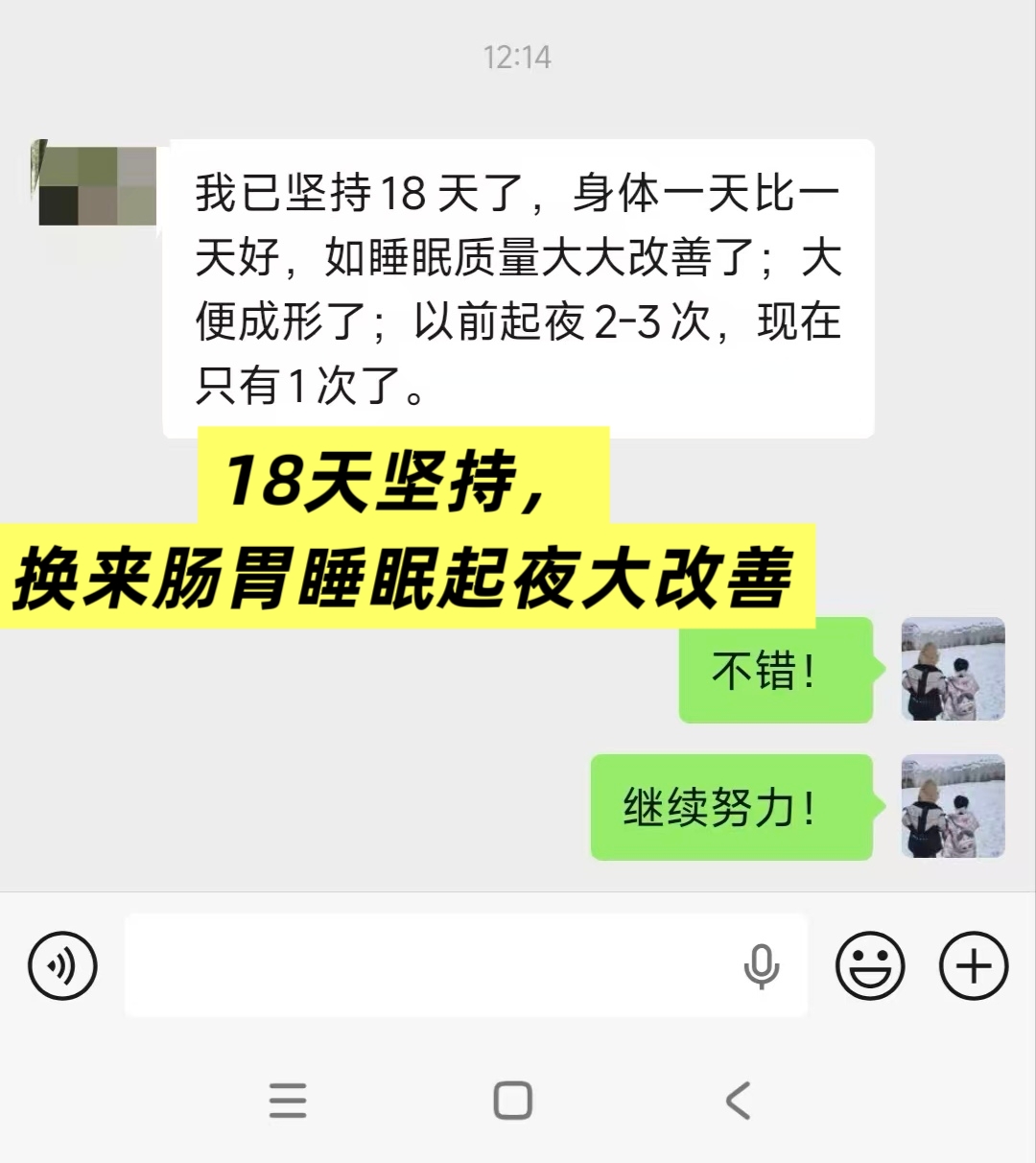This screenshot has height=1163, width=1036.
Task: Open the plus attachment menu
Action: point(973,965)
